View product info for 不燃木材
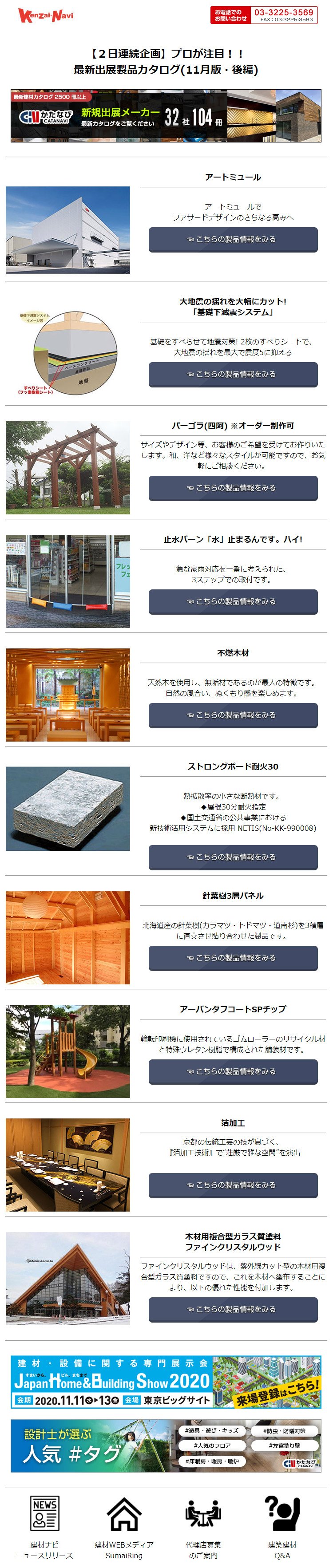Viewport: 333px width, 1568px height. pos(233,715)
